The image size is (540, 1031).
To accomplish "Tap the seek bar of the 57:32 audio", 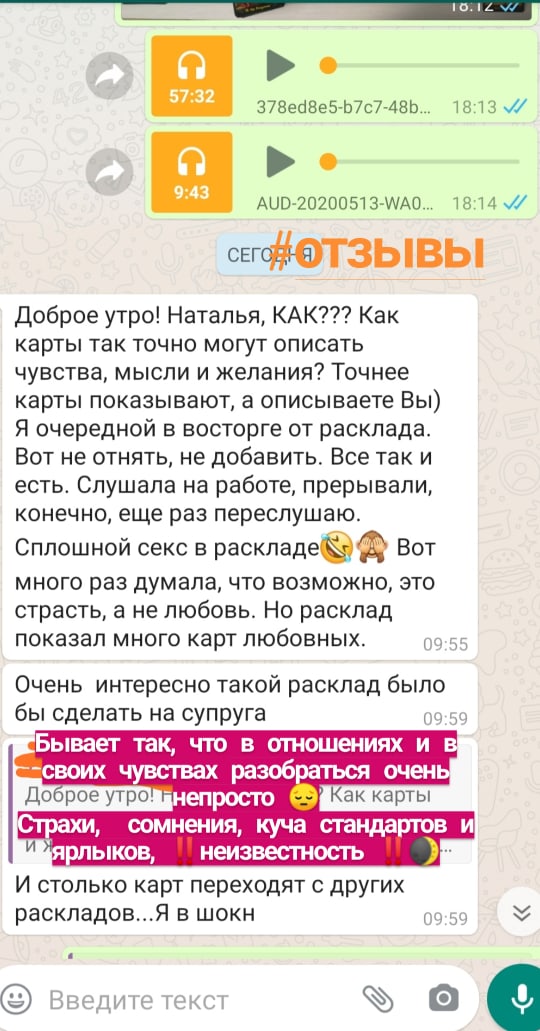I will point(421,66).
